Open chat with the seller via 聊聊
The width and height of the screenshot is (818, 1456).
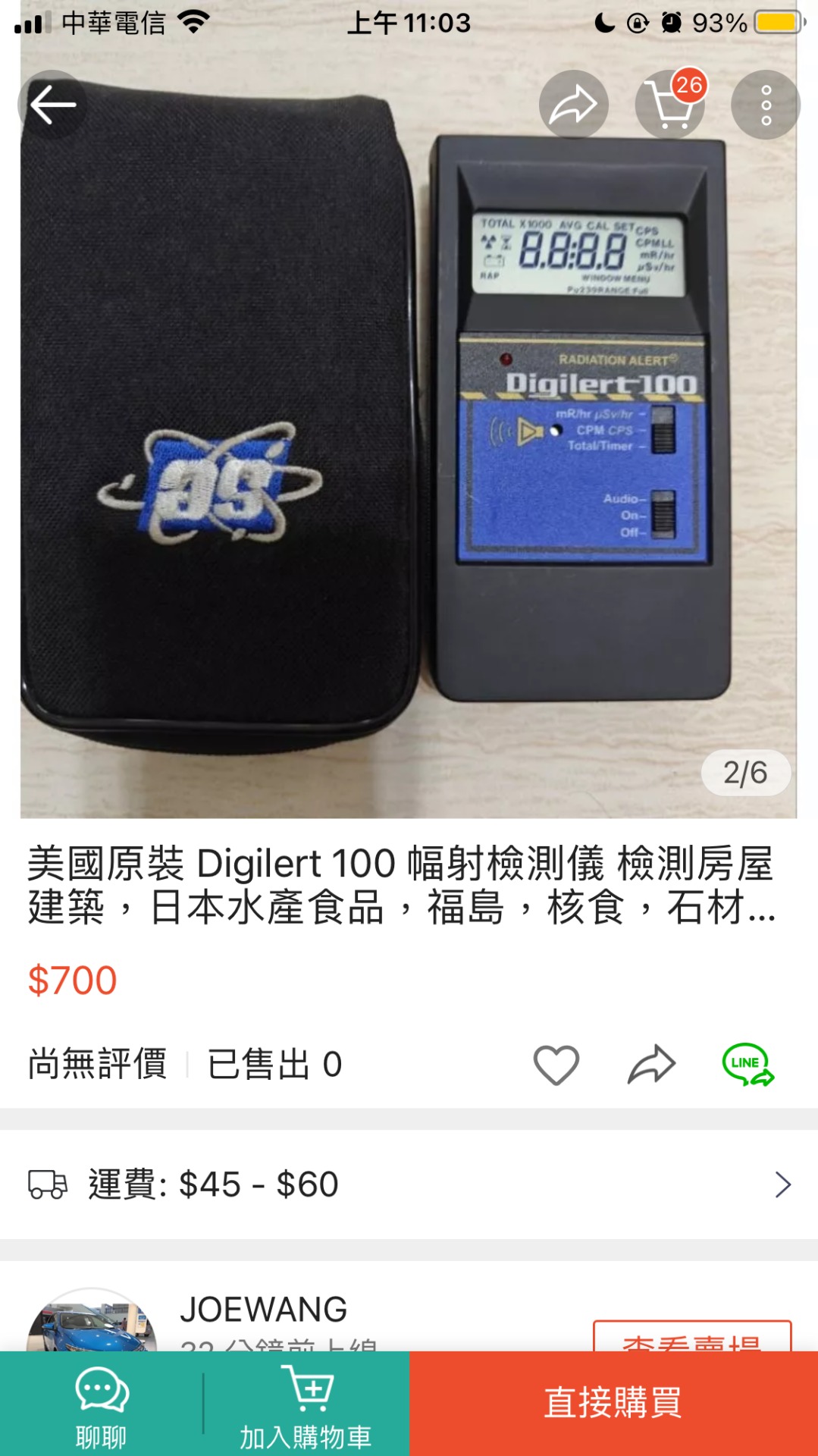(x=102, y=1404)
